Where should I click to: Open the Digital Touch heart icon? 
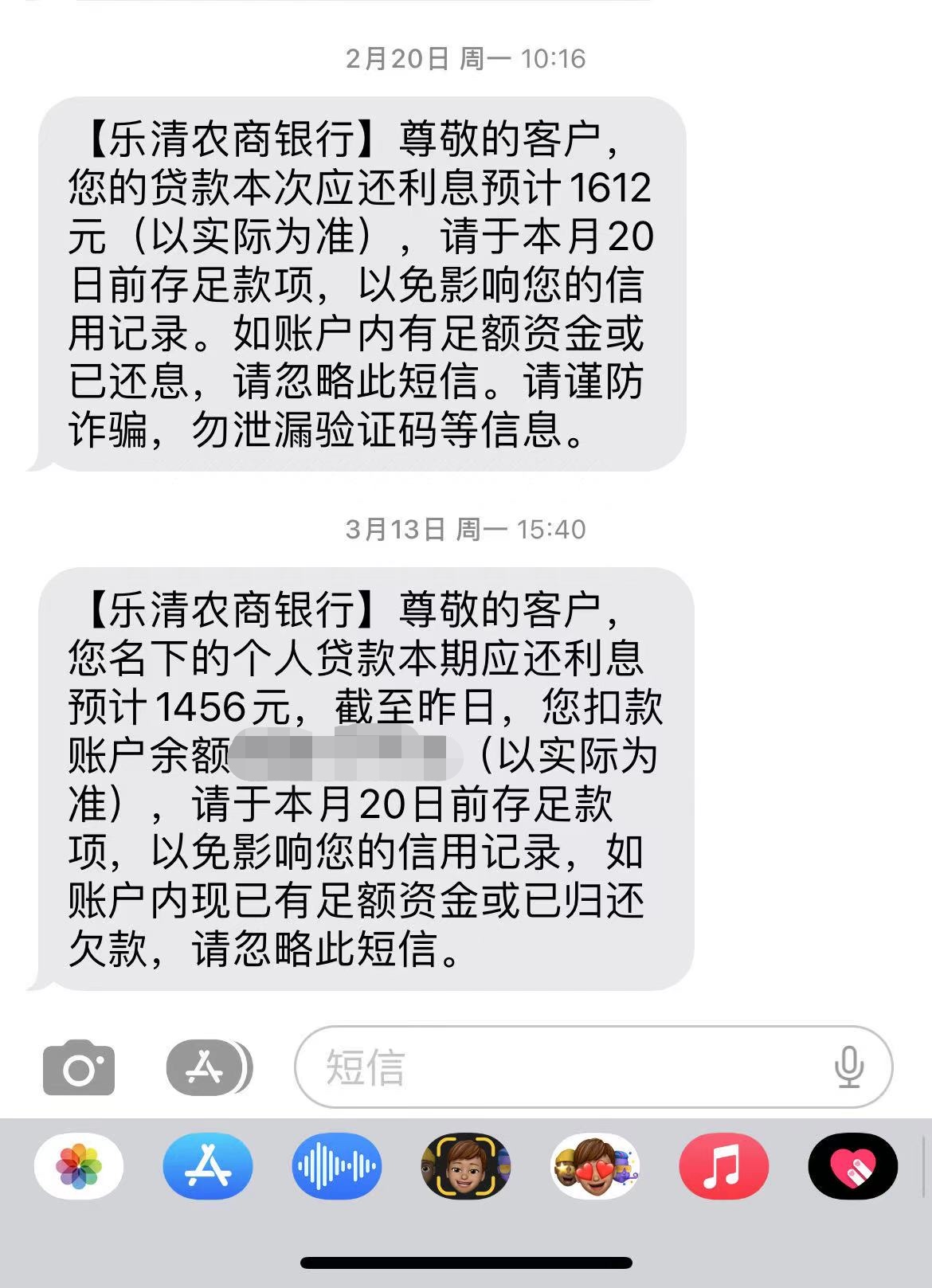click(852, 1166)
